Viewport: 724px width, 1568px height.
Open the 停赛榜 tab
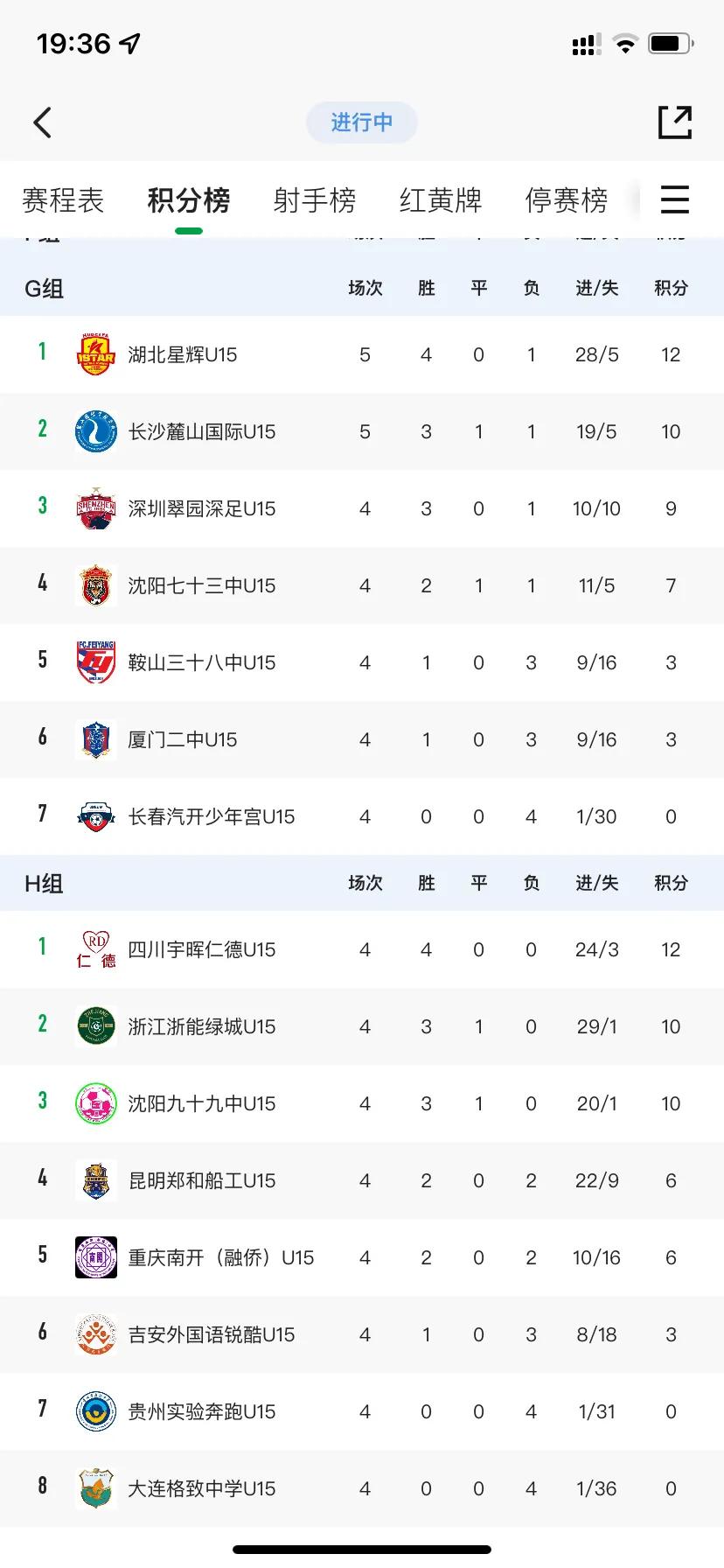(x=564, y=199)
